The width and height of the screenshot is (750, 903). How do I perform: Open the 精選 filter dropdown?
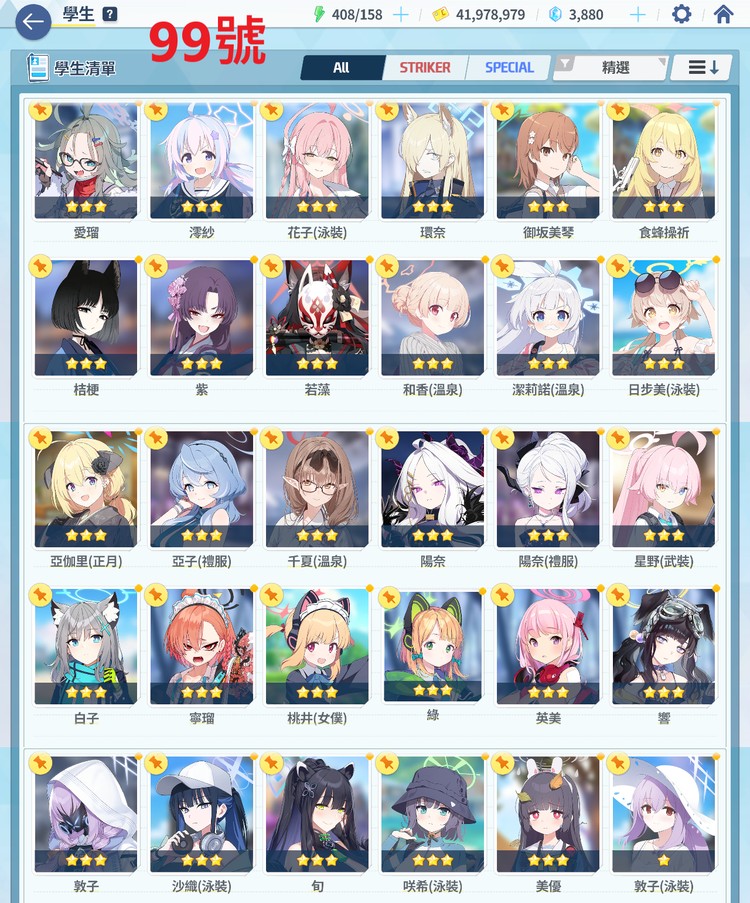tap(611, 68)
